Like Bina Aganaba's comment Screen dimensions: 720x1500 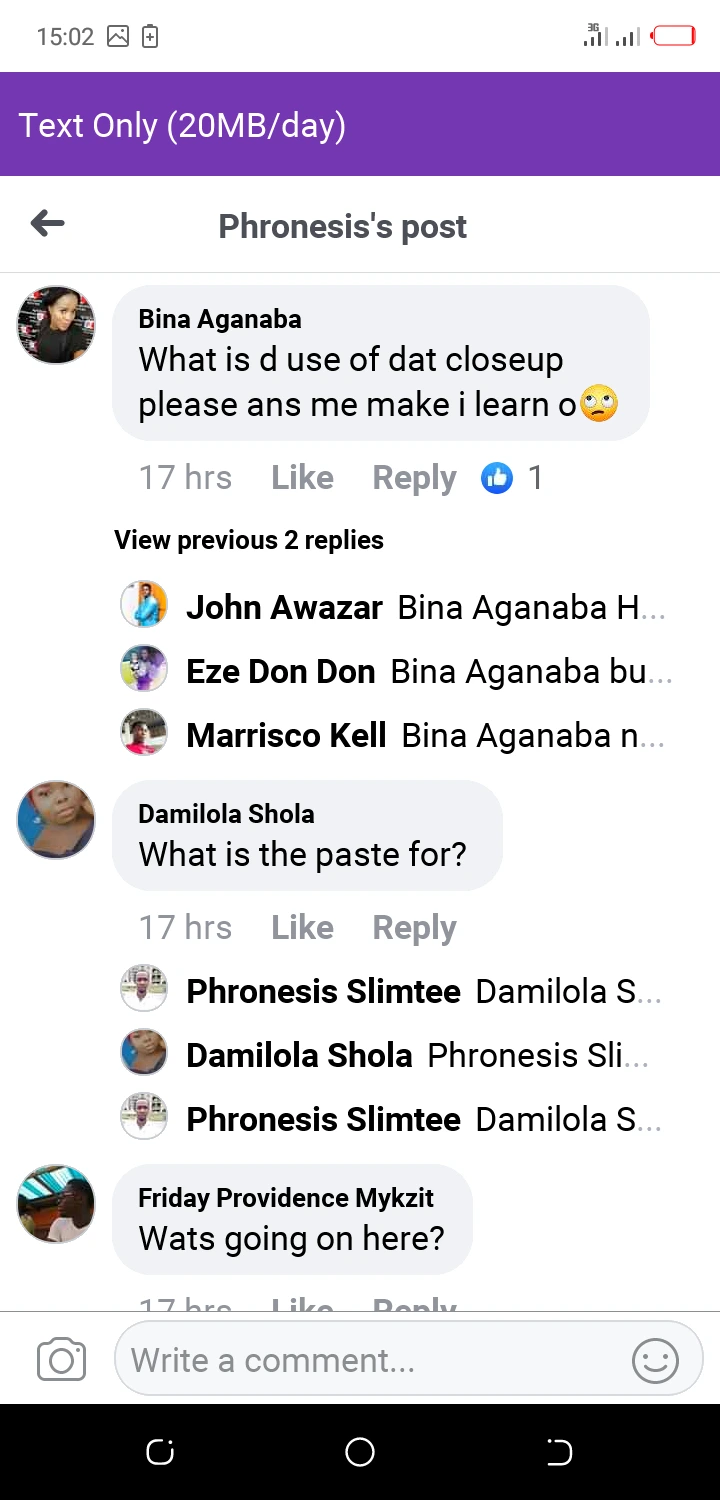302,478
